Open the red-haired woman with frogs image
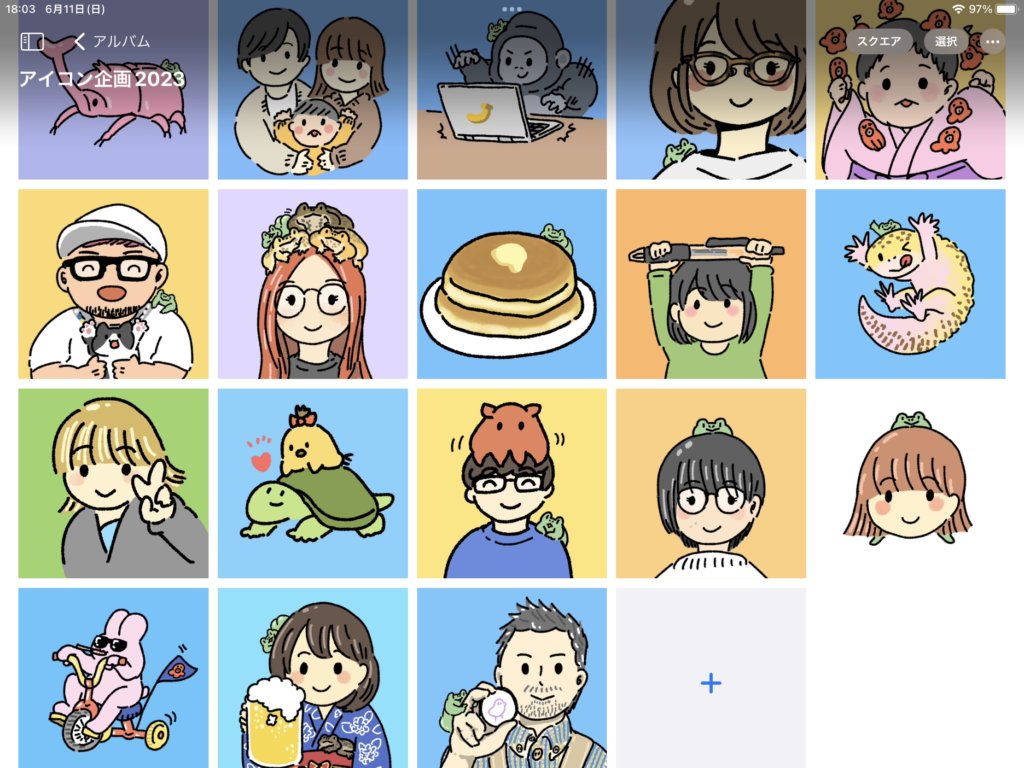1024x768 pixels. click(x=312, y=285)
